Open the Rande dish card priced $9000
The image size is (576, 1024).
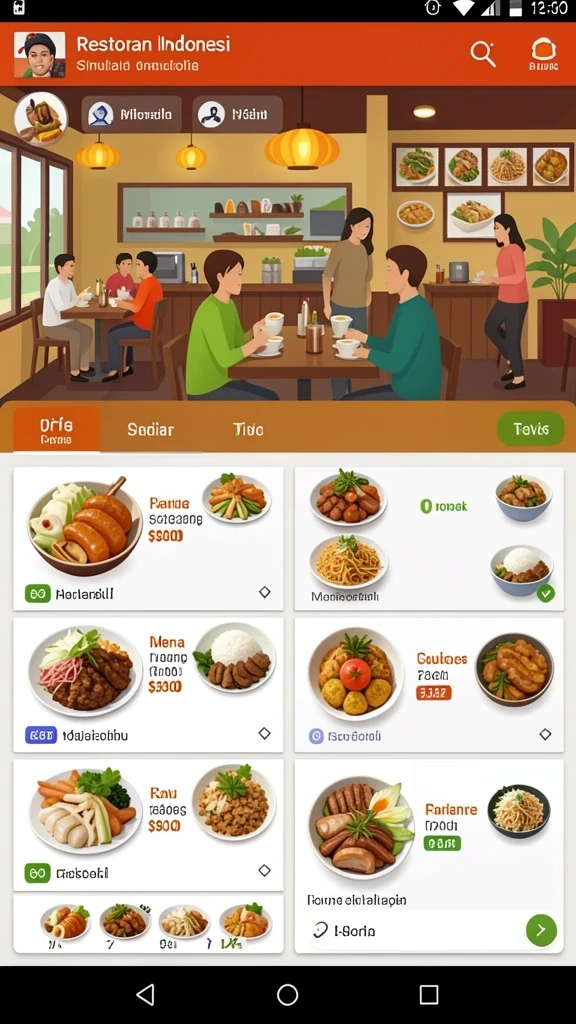[x=148, y=539]
